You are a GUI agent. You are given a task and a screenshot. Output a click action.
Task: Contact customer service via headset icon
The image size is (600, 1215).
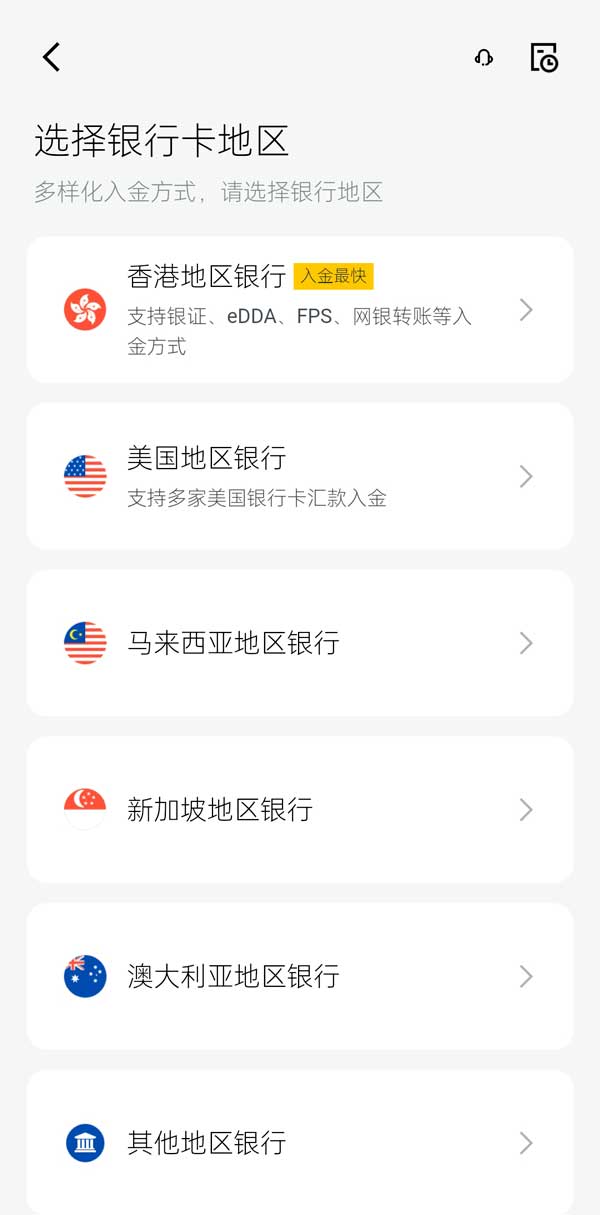[484, 57]
